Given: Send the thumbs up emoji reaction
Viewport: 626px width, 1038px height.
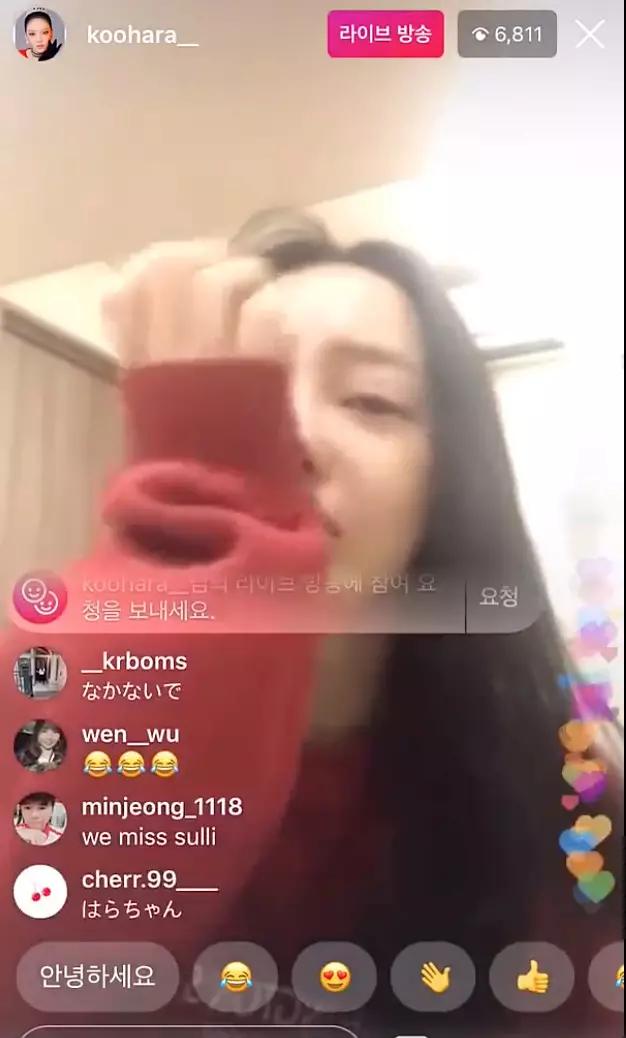Looking at the screenshot, I should click(x=531, y=976).
